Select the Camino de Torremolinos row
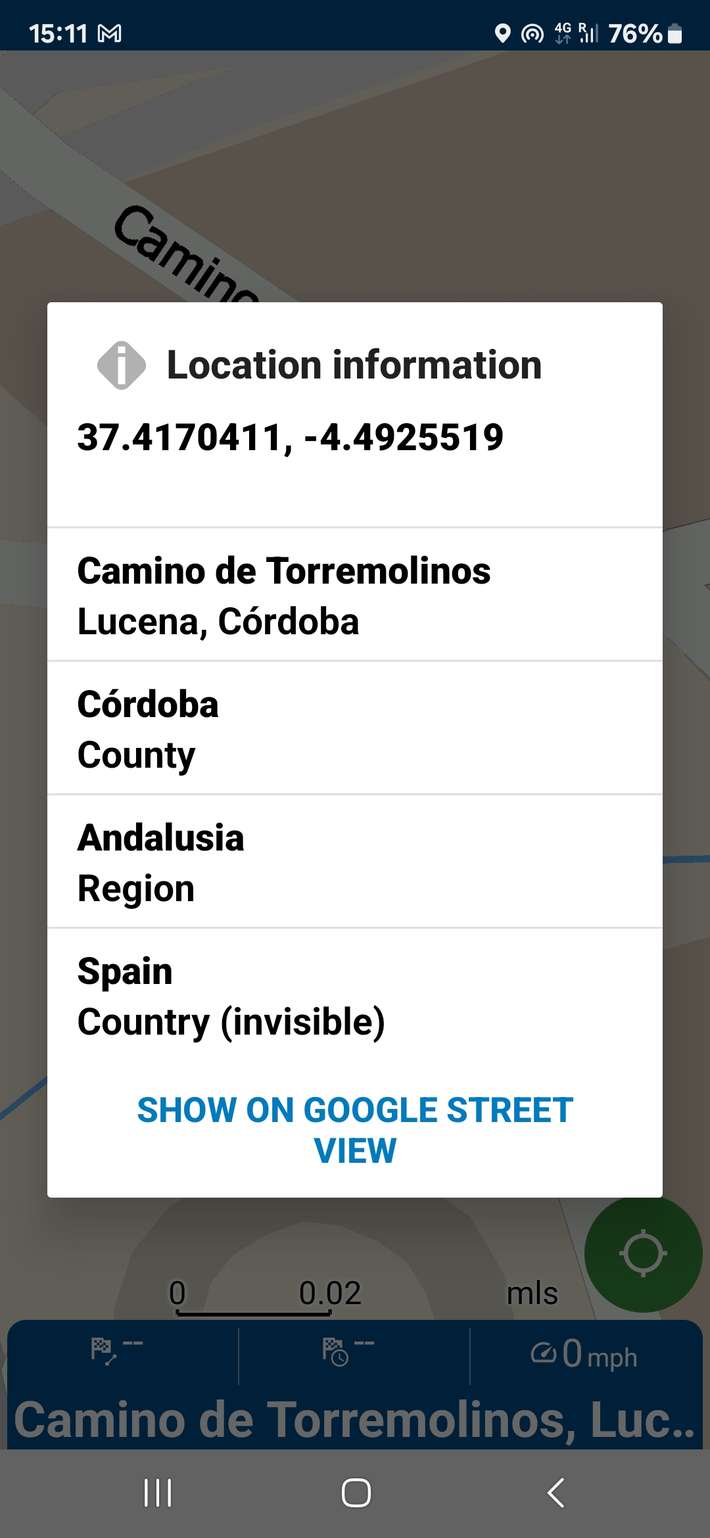The width and height of the screenshot is (710, 1538). pyautogui.click(x=355, y=595)
